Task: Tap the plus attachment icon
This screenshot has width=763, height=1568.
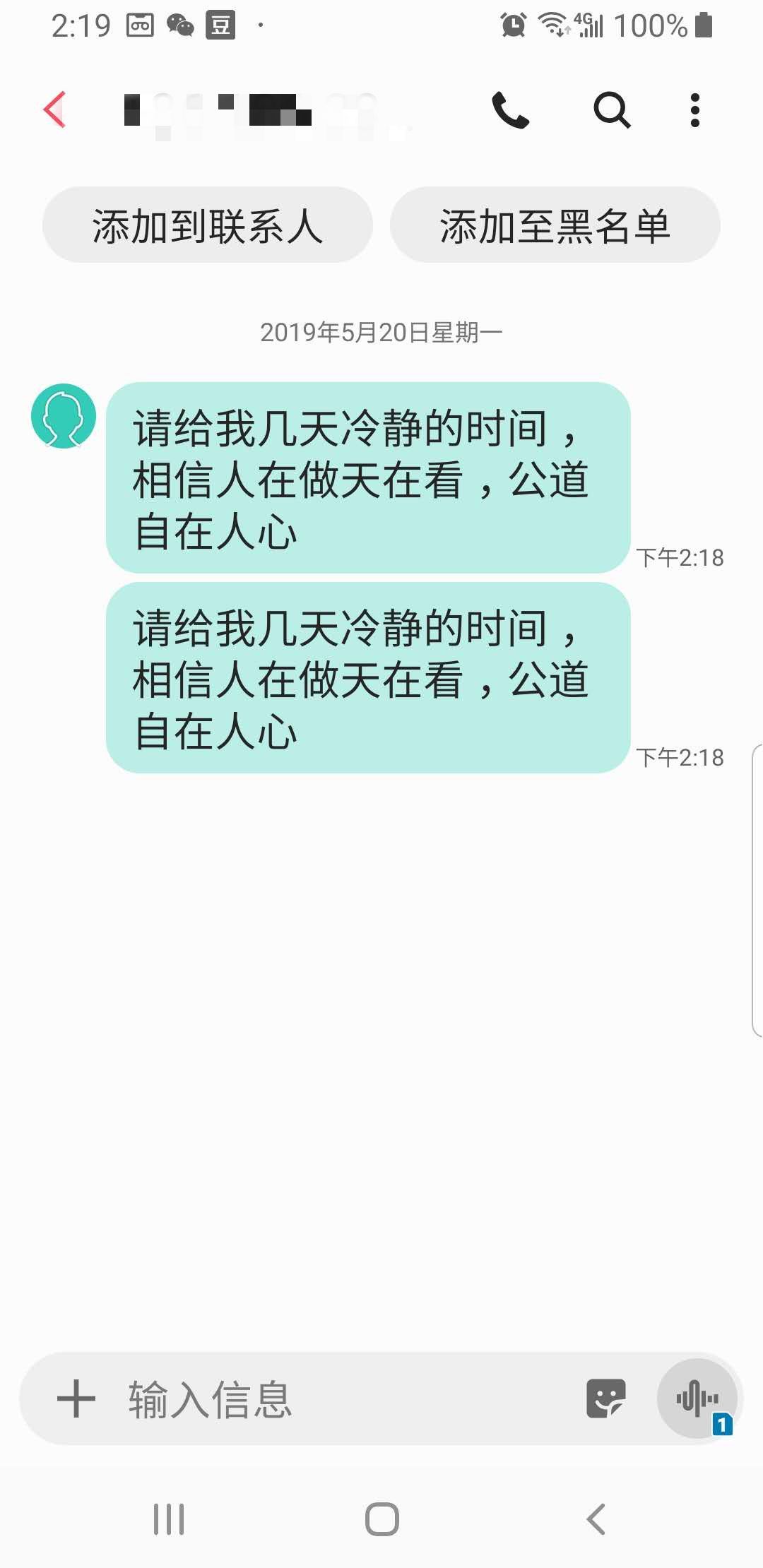Action: click(76, 1398)
